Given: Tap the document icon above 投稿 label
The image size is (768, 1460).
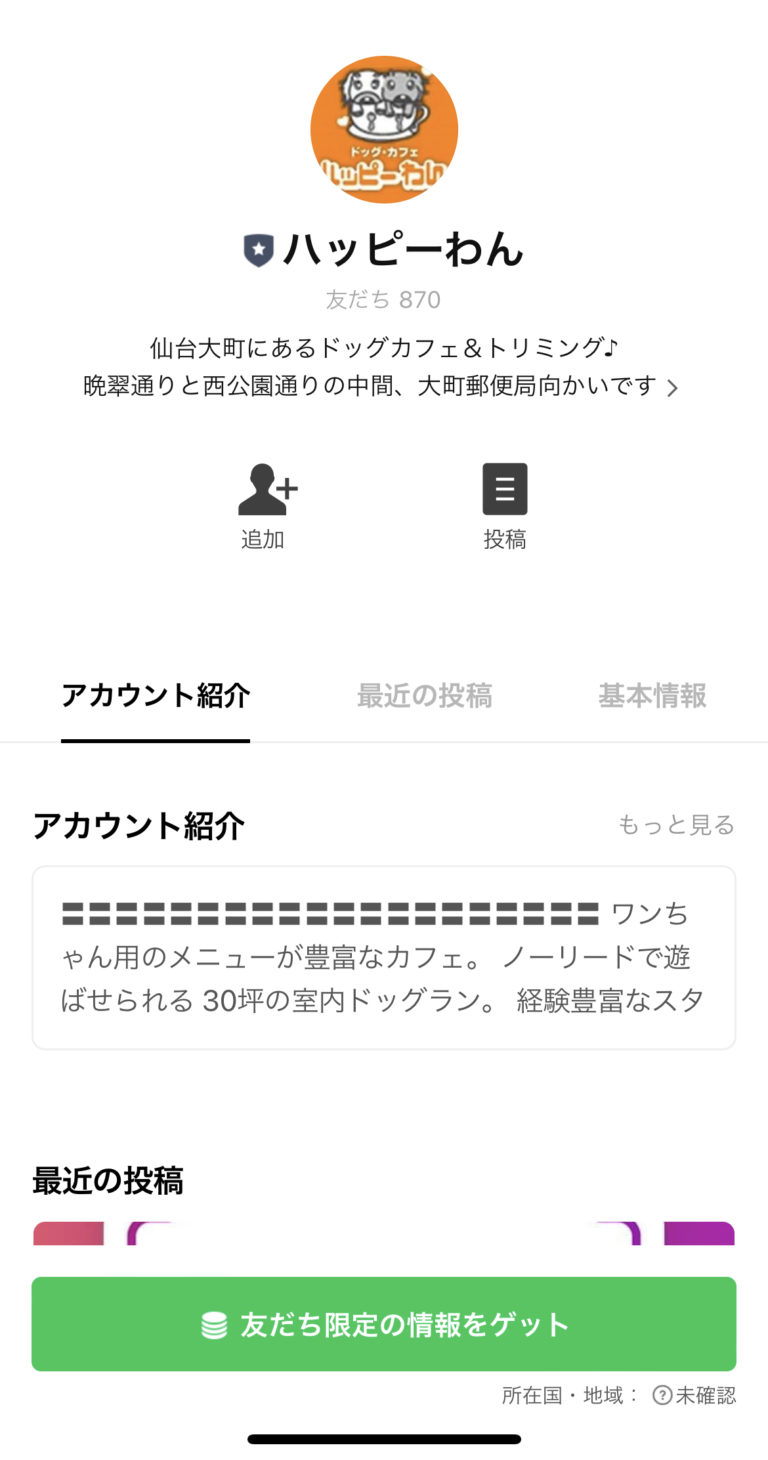Looking at the screenshot, I should 505,488.
